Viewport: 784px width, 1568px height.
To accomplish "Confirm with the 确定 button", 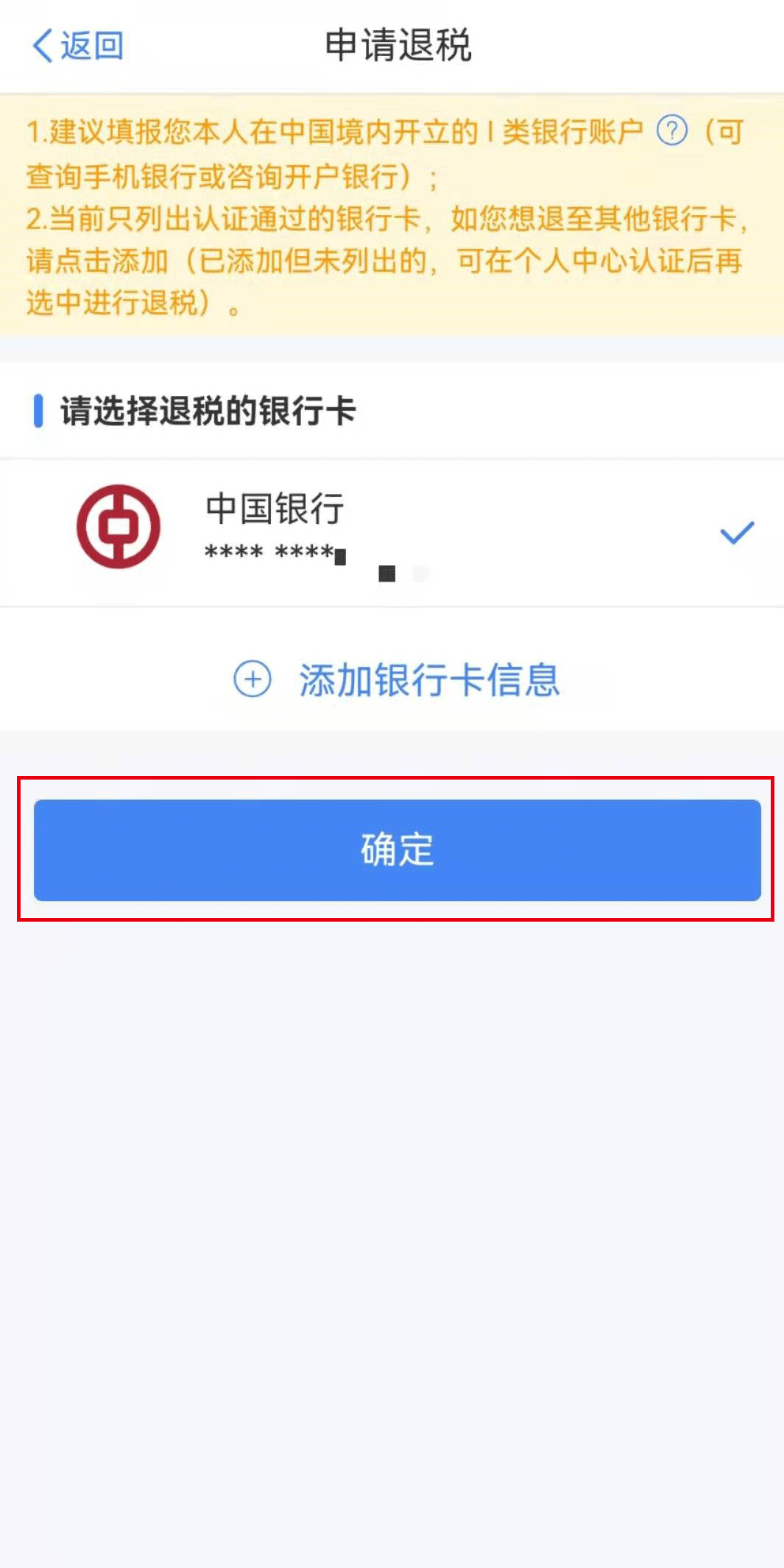I will point(397,850).
